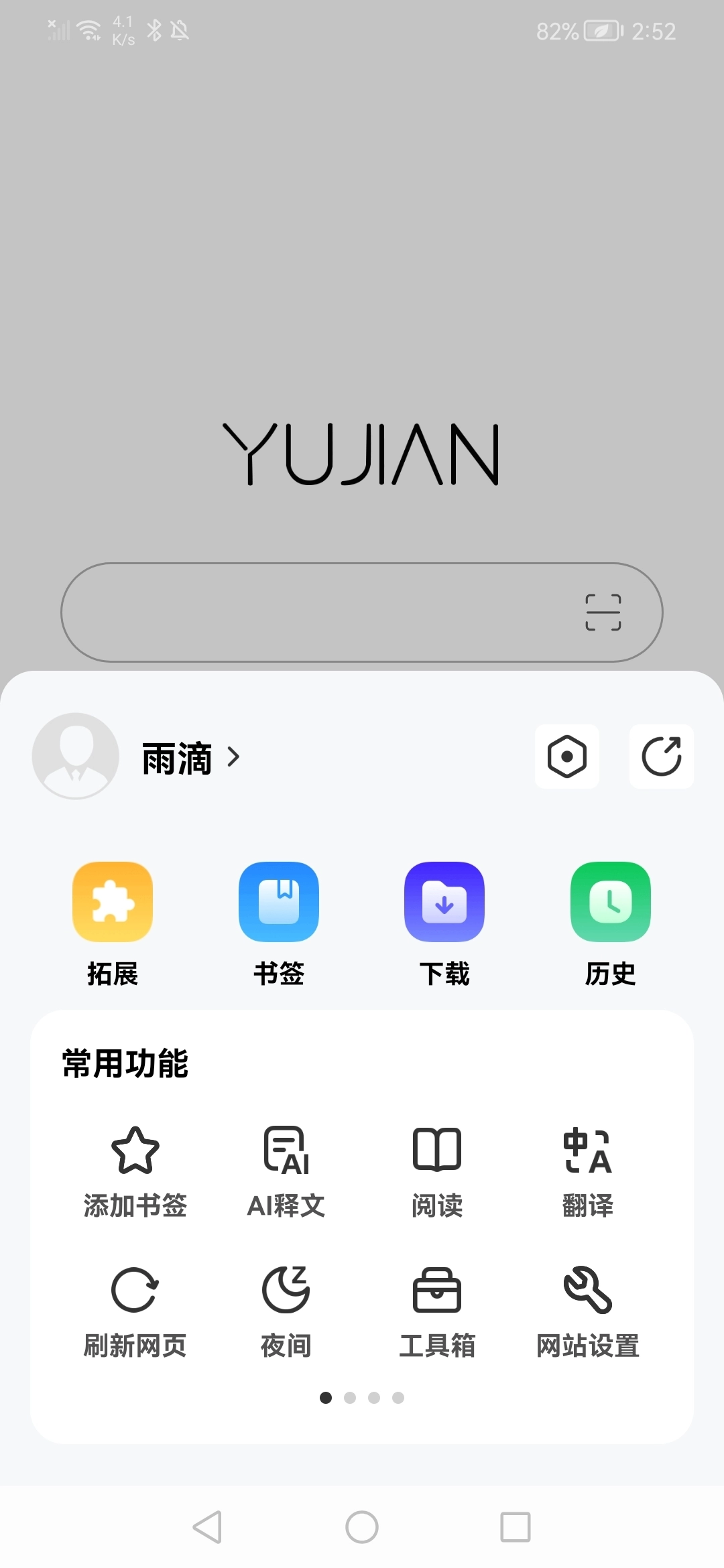The image size is (724, 1568).
Task: Tap 添加书签 to bookmark this page
Action: point(135,1169)
